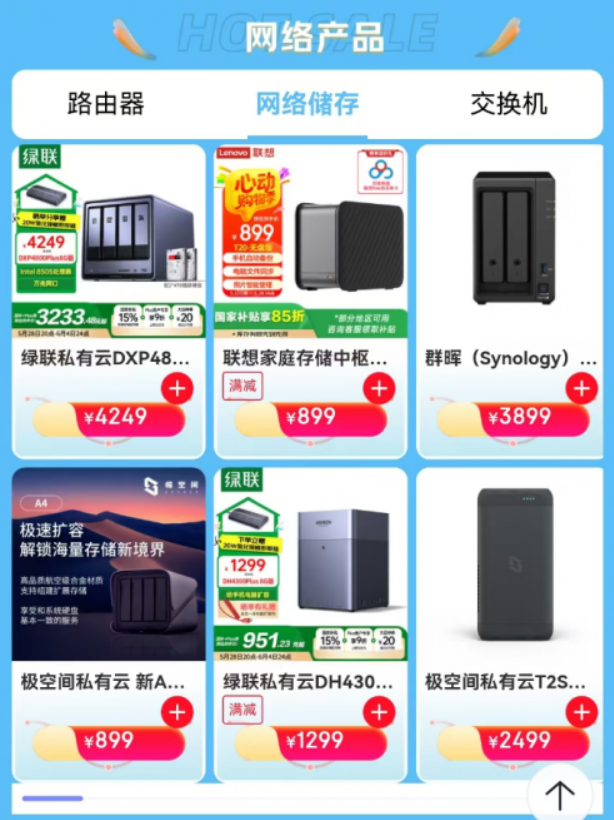Switch to the 路由器 tab

pos(106,103)
